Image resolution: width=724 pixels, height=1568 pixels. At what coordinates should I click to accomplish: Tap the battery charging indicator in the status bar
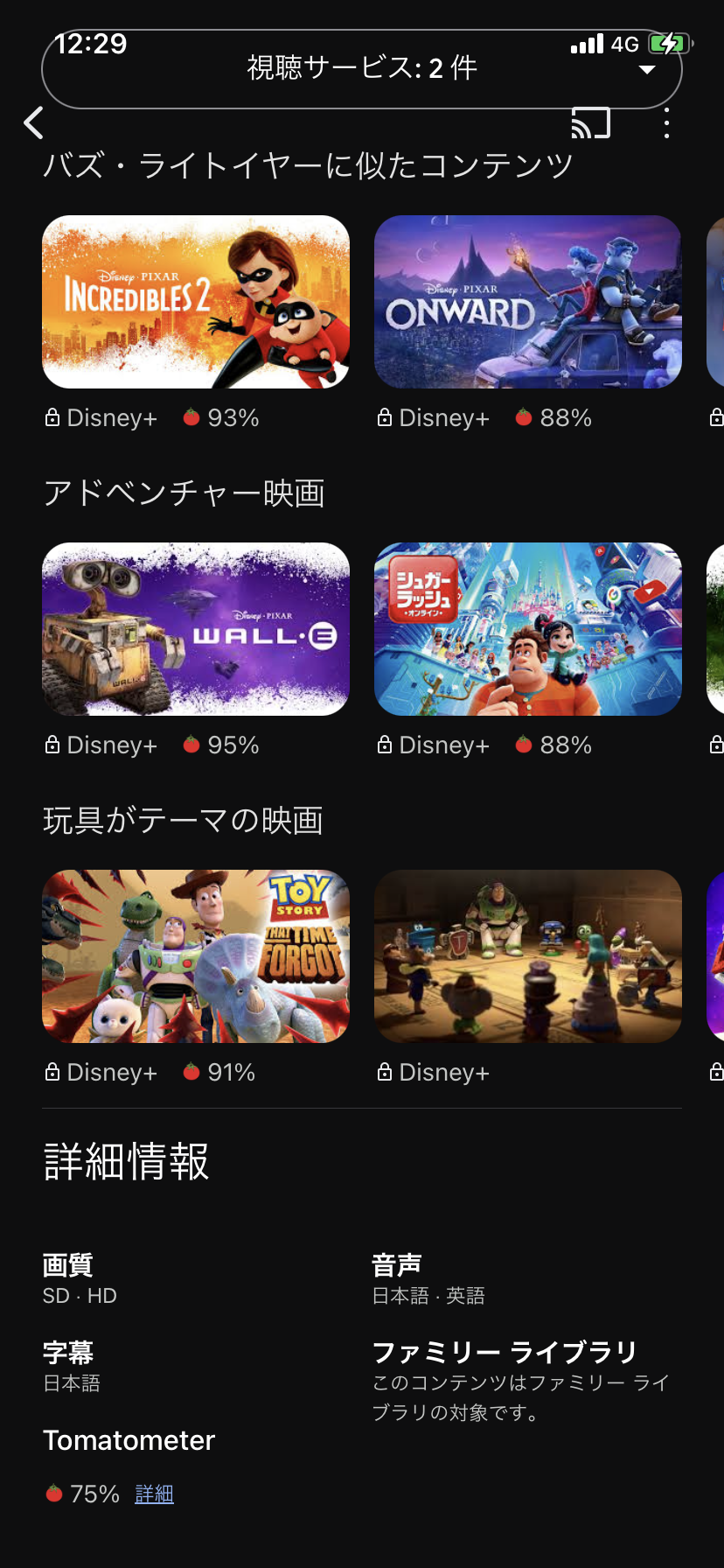669,42
